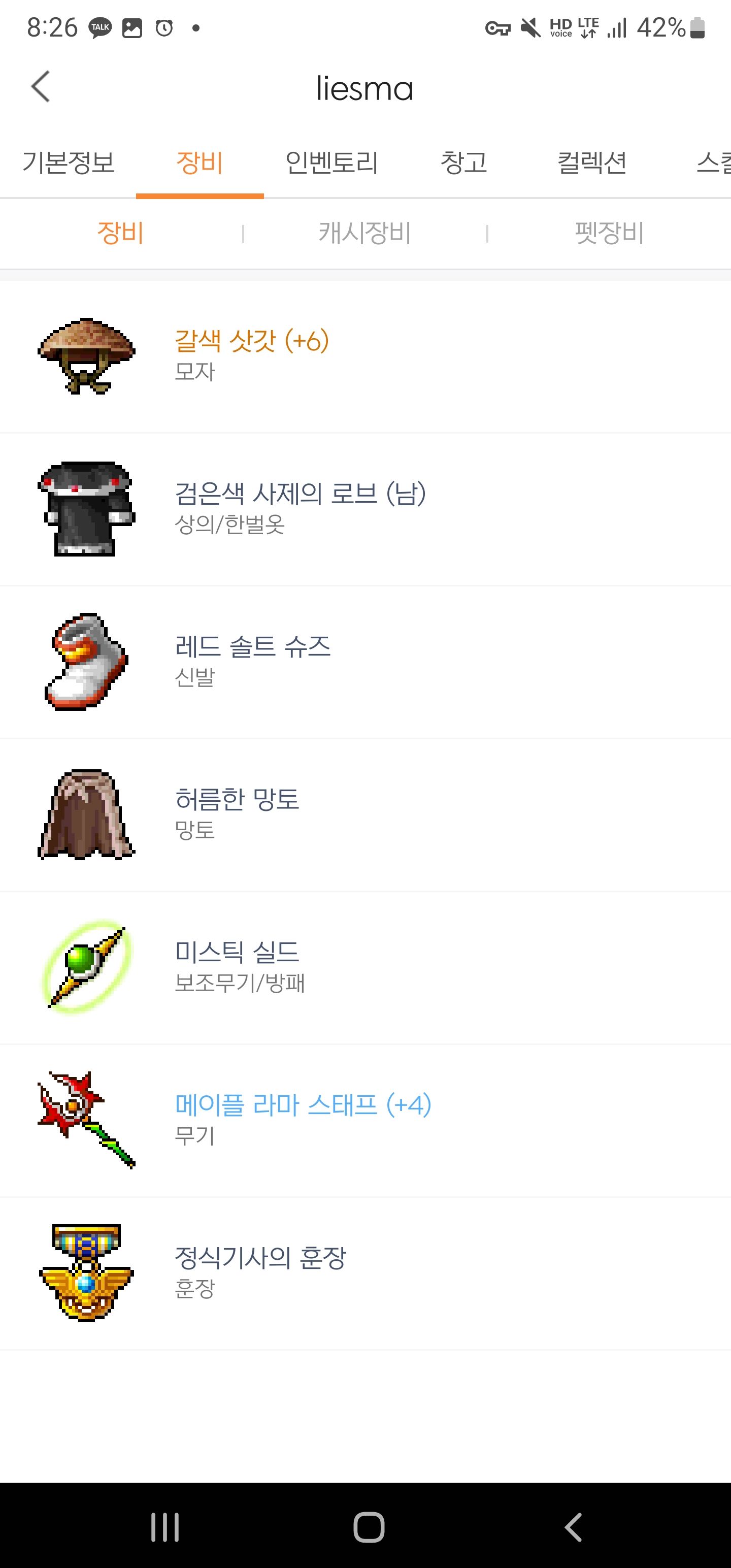The image size is (731, 1568).
Task: Open the 인벤토리 tab
Action: point(331,162)
